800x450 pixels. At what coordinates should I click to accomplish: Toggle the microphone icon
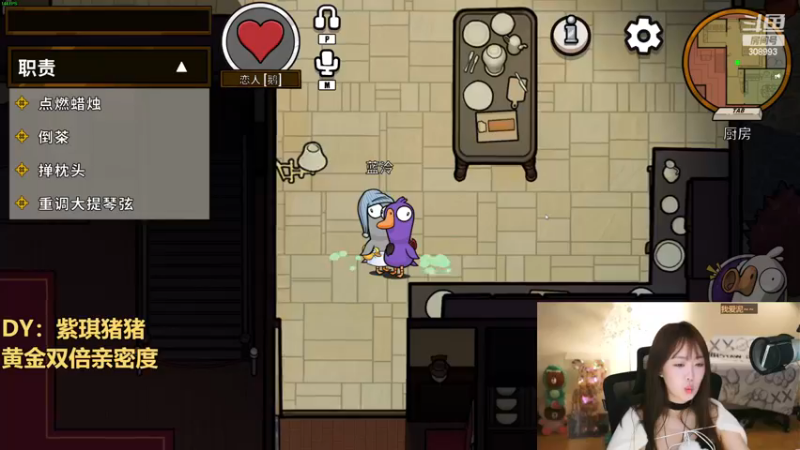[327, 64]
